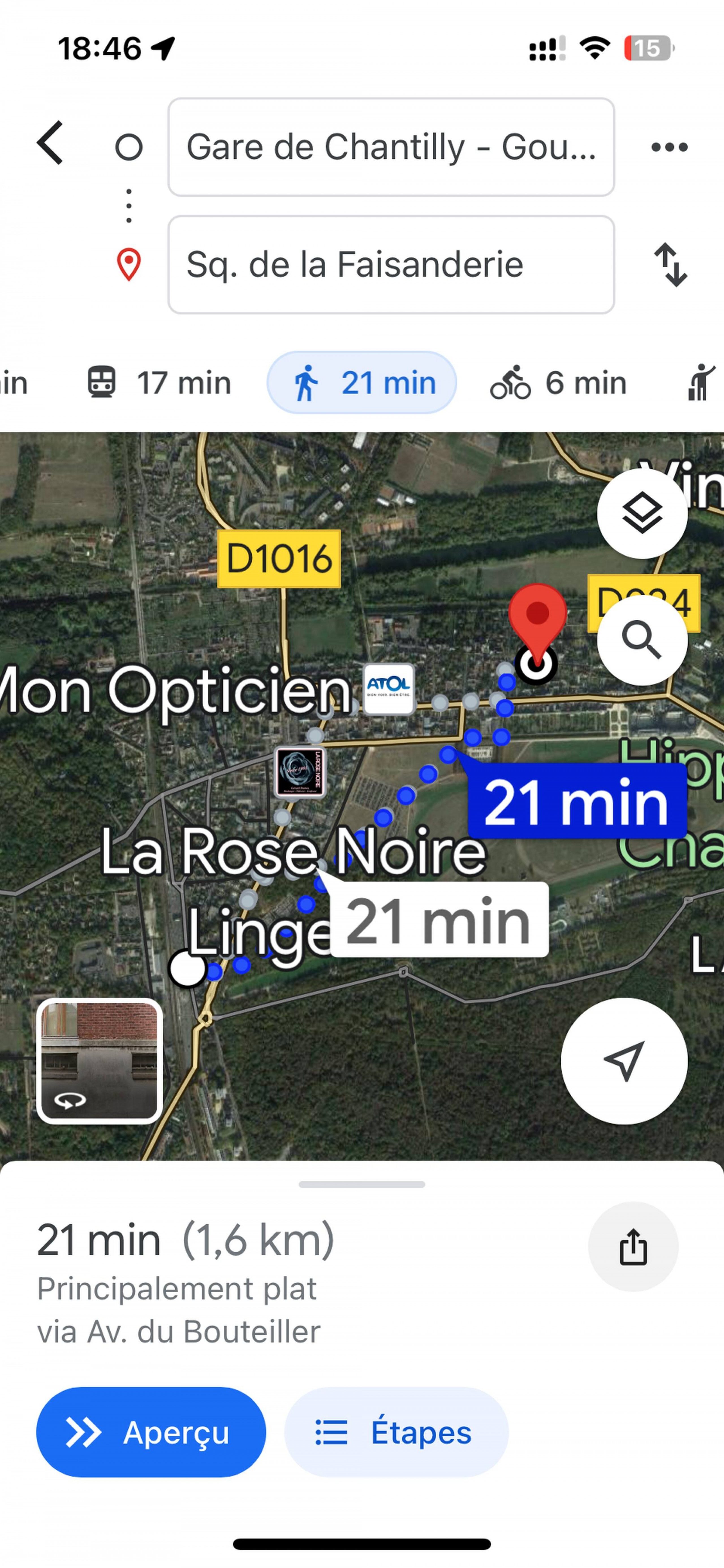Image resolution: width=724 pixels, height=1568 pixels.
Task: Select the alternative grey 21 min route
Action: coord(438,920)
